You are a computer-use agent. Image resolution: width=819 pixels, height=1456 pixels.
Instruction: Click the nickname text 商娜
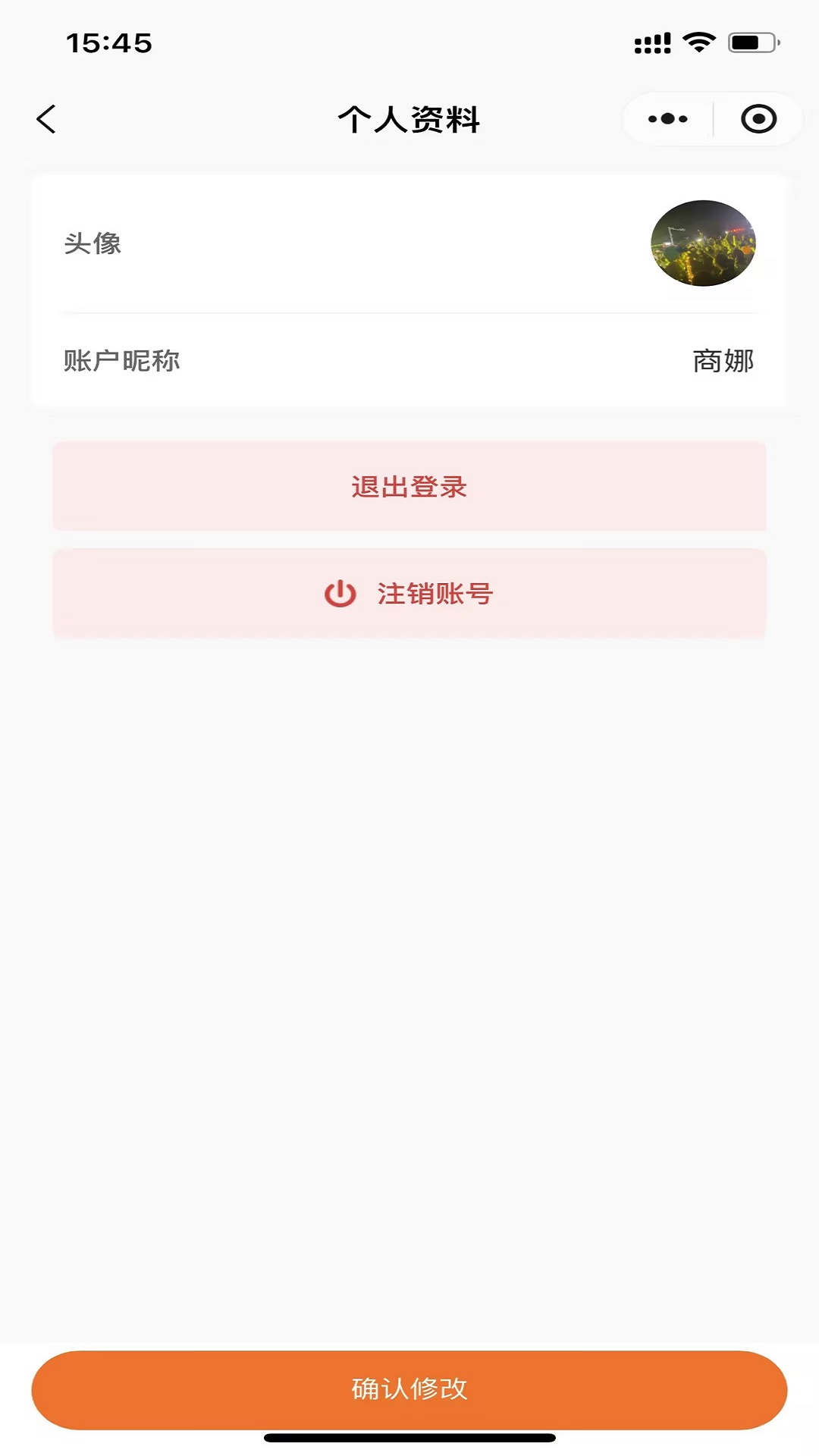pyautogui.click(x=721, y=362)
